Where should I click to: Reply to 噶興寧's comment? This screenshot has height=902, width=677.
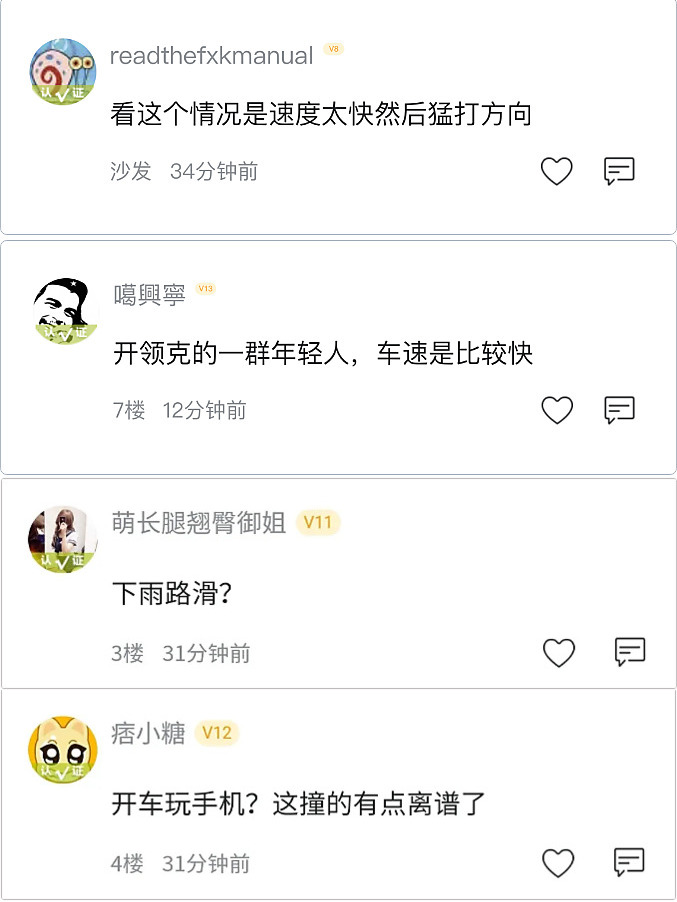click(x=619, y=410)
